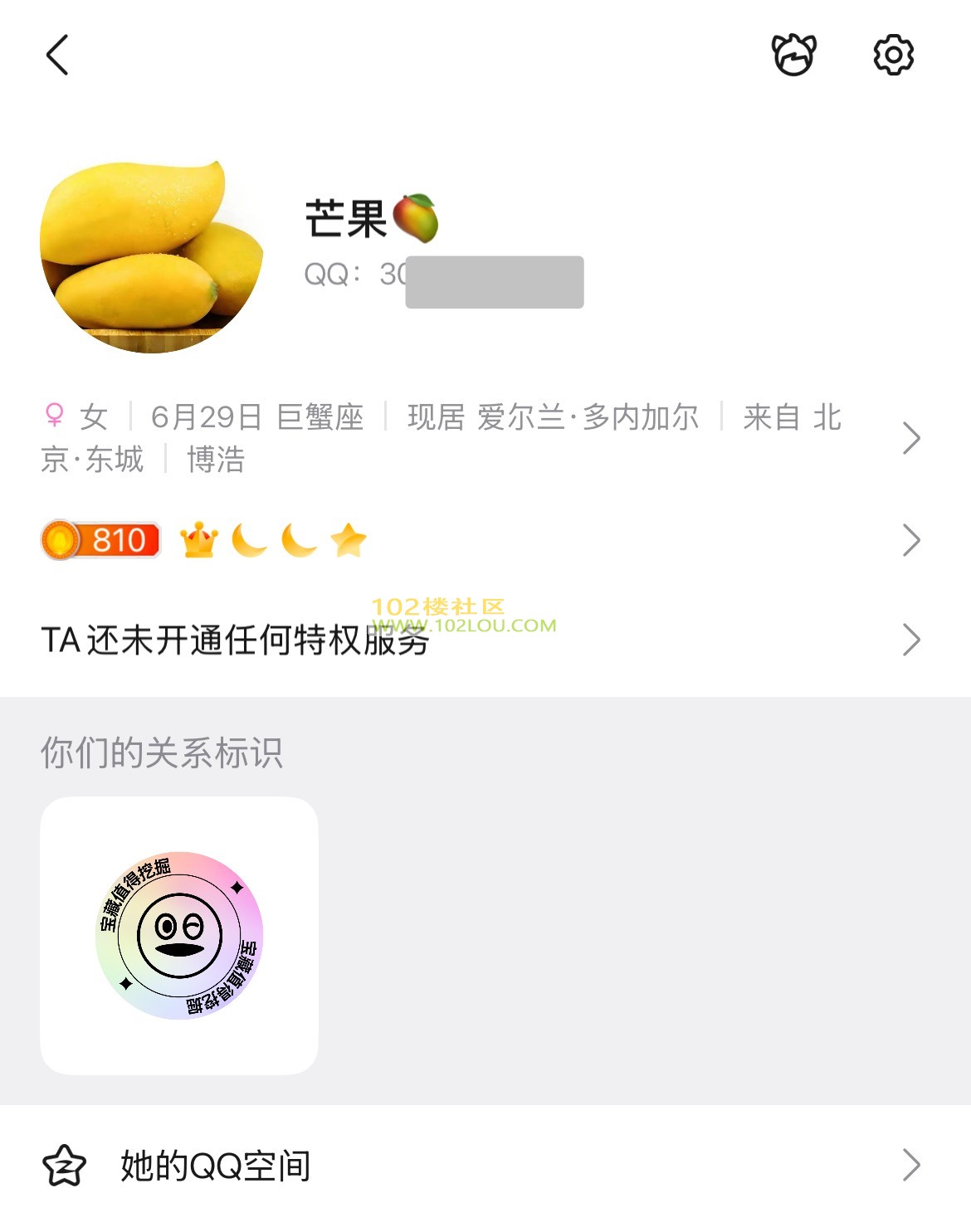View the mango profile avatar
This screenshot has height=1232, width=971.
[152, 257]
